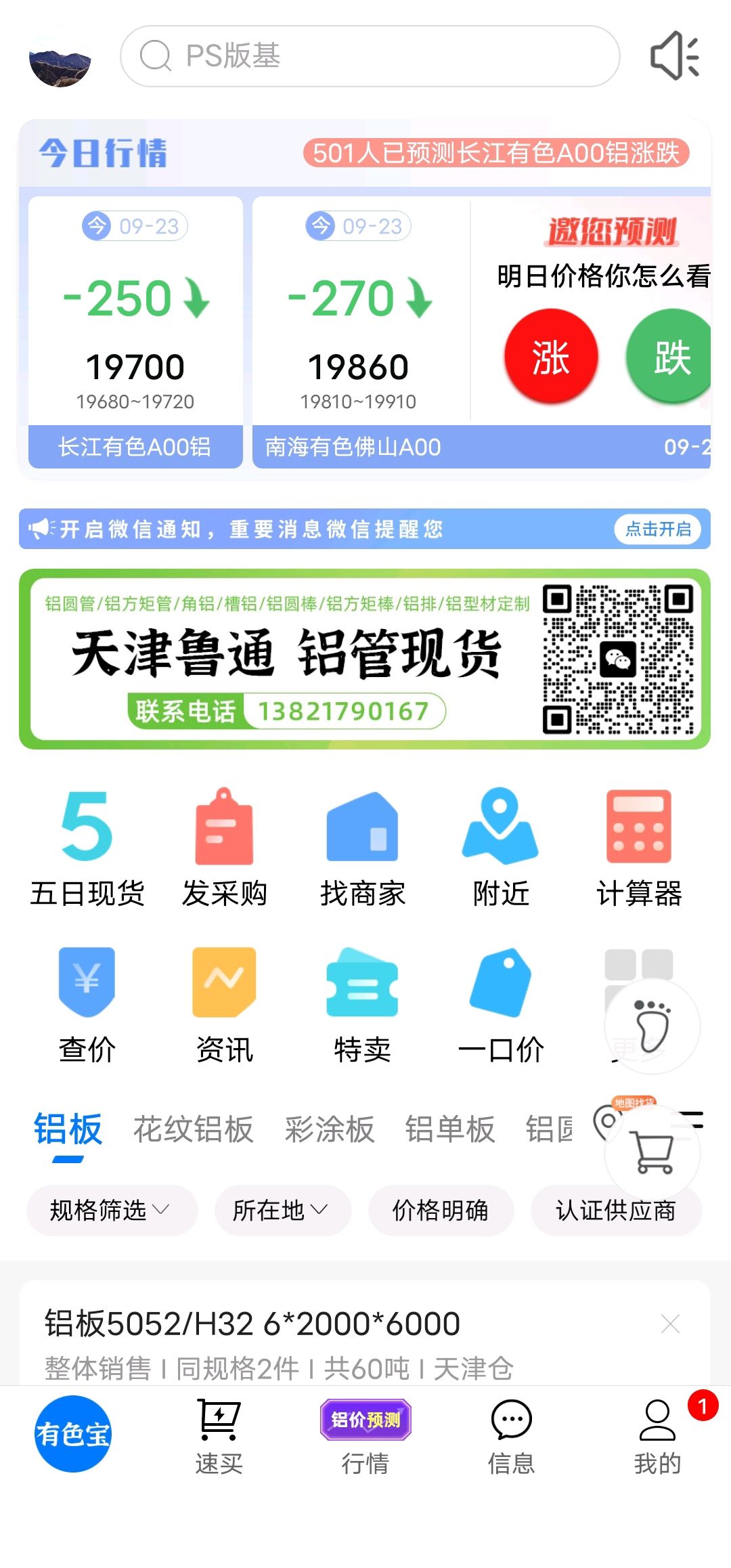Open the search box showing PS版基

[370, 56]
